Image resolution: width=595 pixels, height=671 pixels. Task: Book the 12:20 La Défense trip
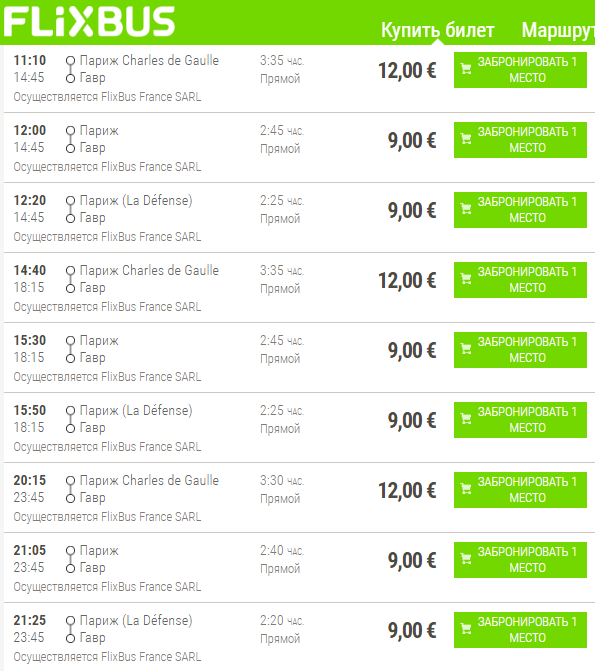tap(520, 210)
